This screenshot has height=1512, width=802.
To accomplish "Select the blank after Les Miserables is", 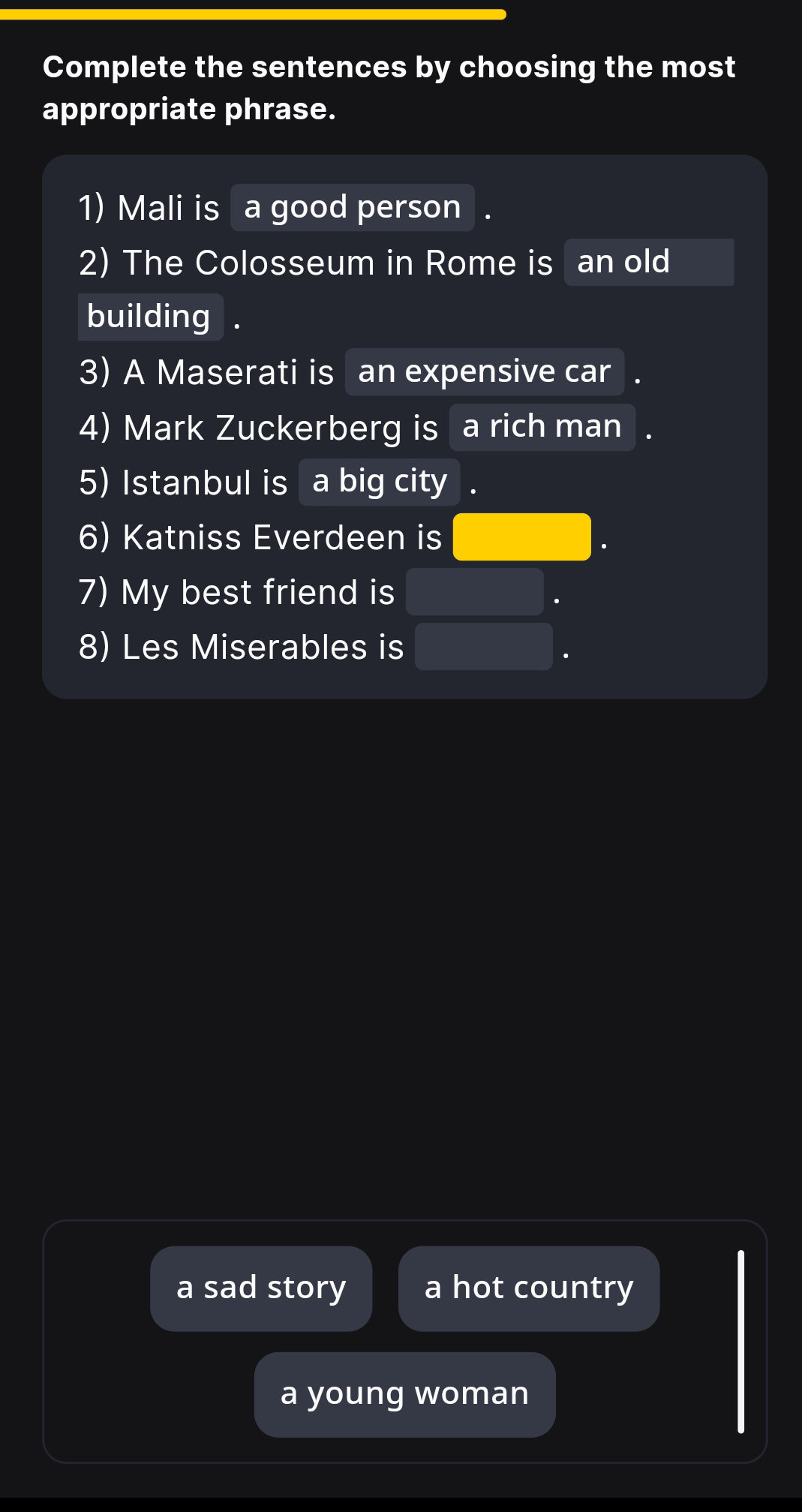I will click(x=484, y=647).
